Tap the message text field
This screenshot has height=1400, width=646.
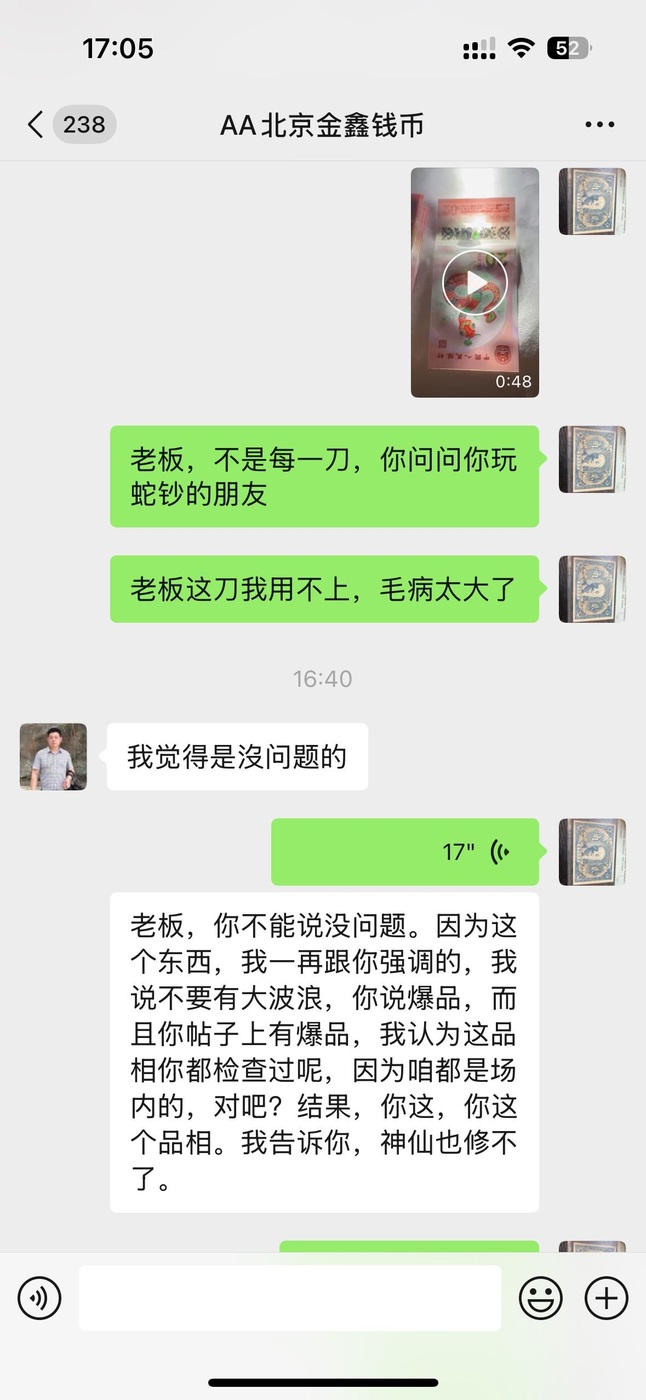pyautogui.click(x=290, y=1298)
